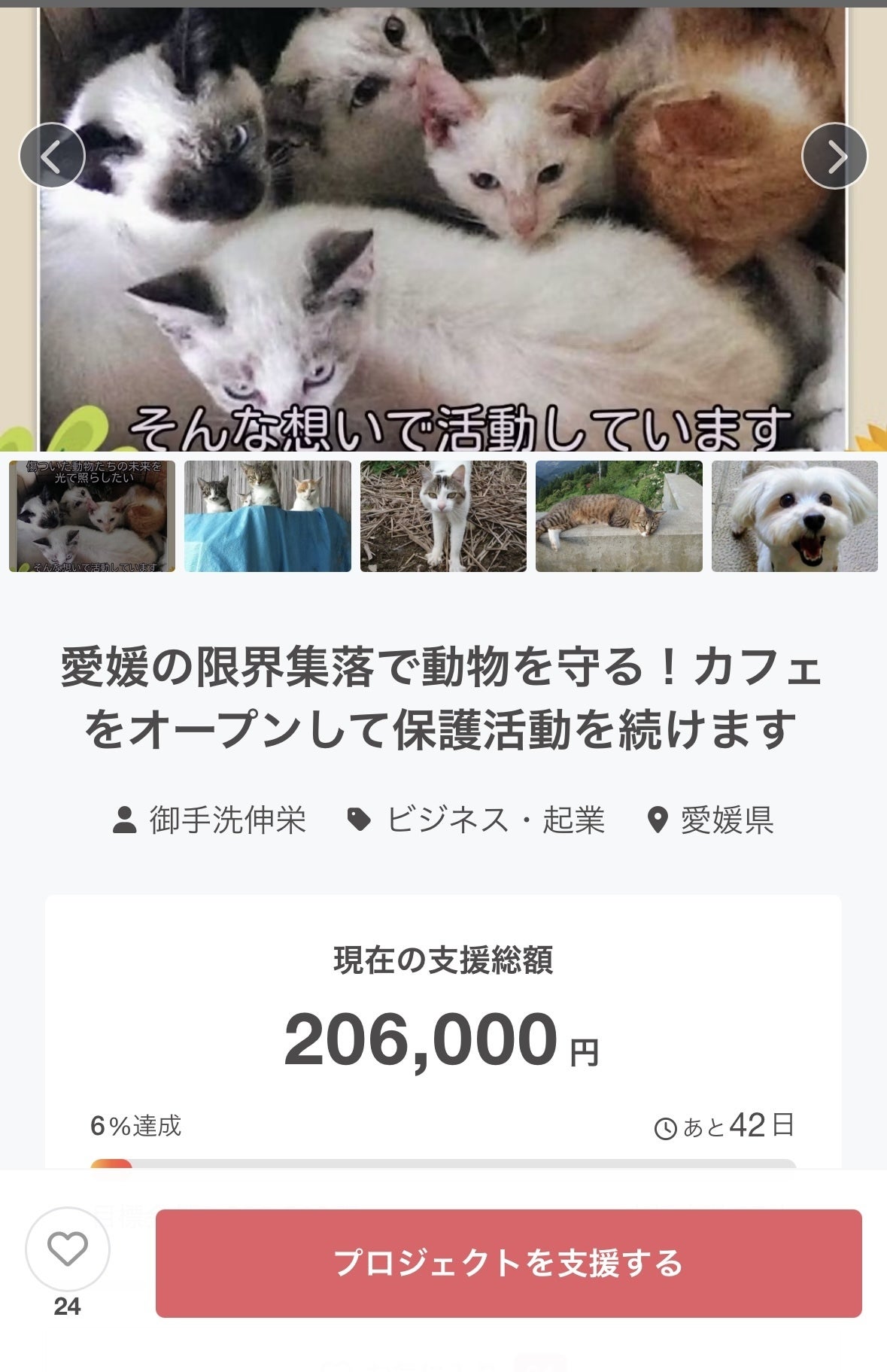Image resolution: width=887 pixels, height=1372 pixels.
Task: Select the kittens thumbnail with caption text
Action: 92,516
